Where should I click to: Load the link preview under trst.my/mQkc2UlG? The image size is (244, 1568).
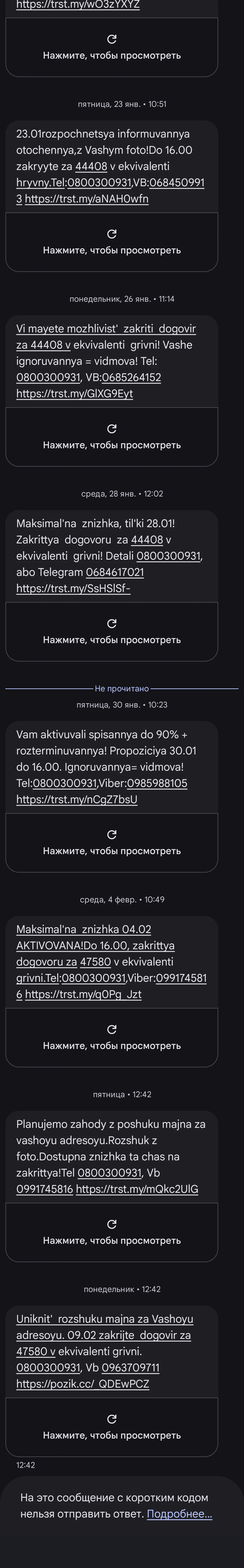(x=112, y=1232)
